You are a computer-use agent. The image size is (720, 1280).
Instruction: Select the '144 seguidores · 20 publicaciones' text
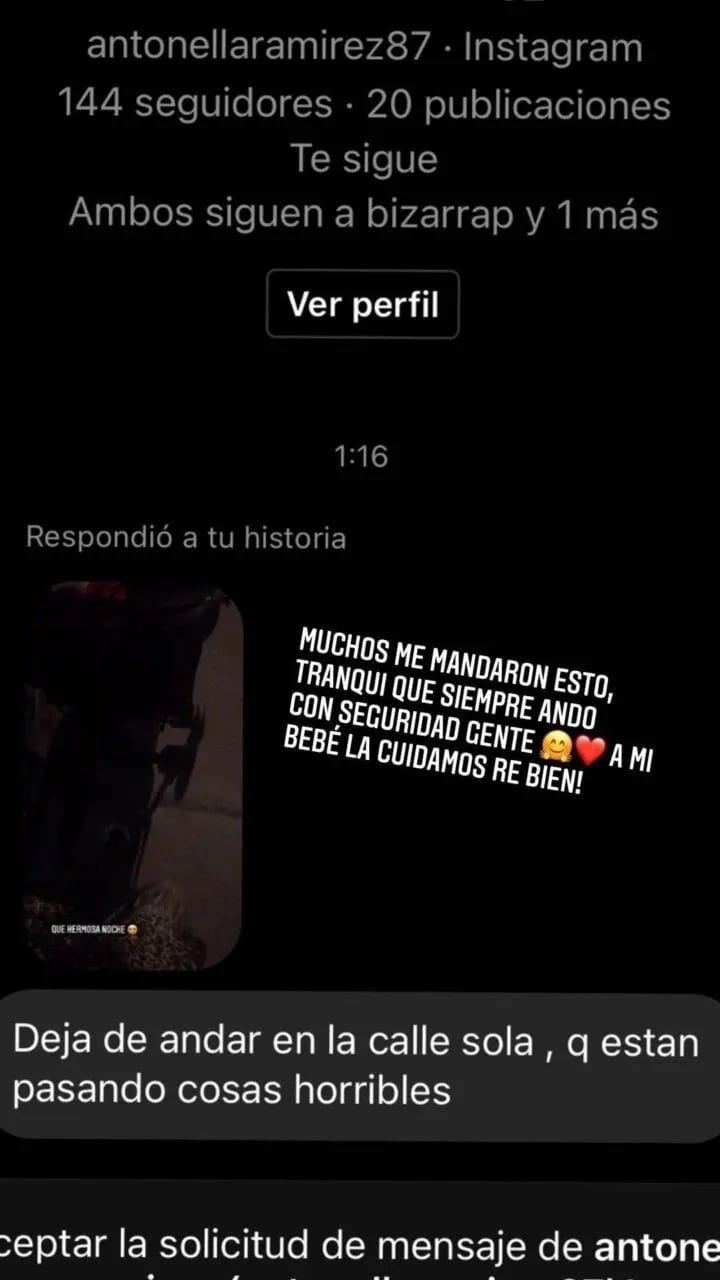point(362,101)
